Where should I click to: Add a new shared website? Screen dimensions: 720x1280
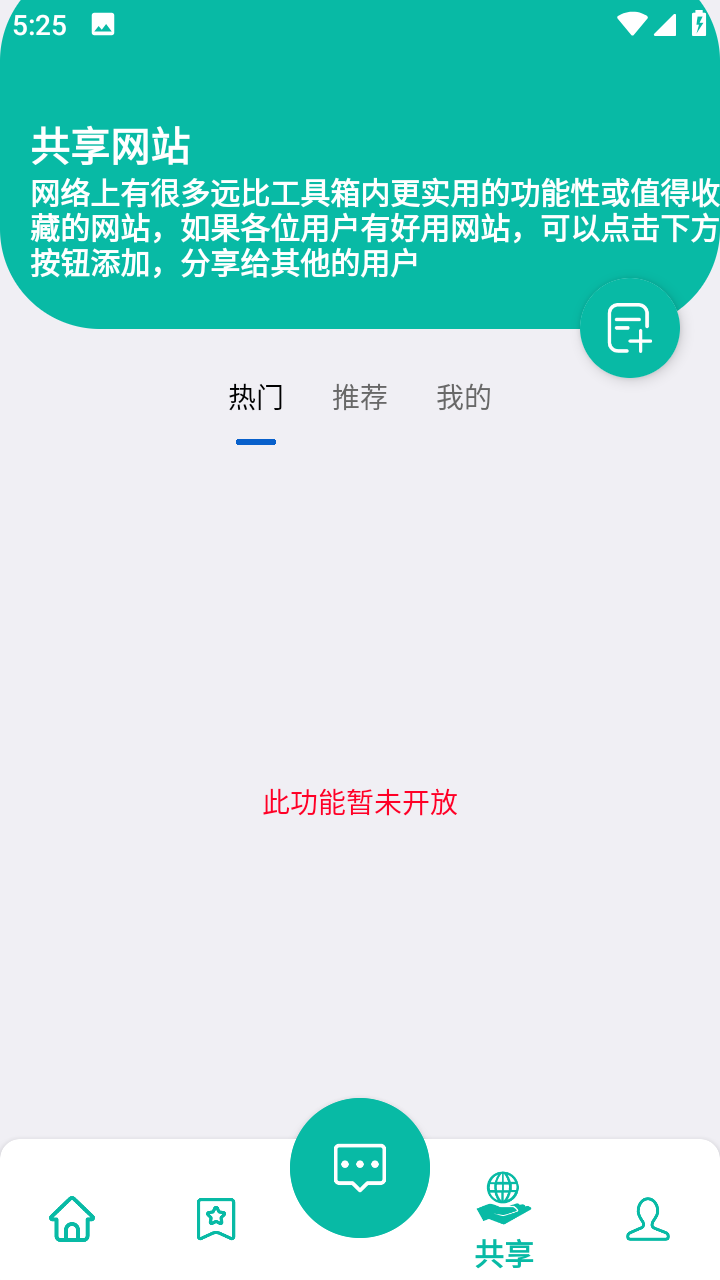[630, 328]
